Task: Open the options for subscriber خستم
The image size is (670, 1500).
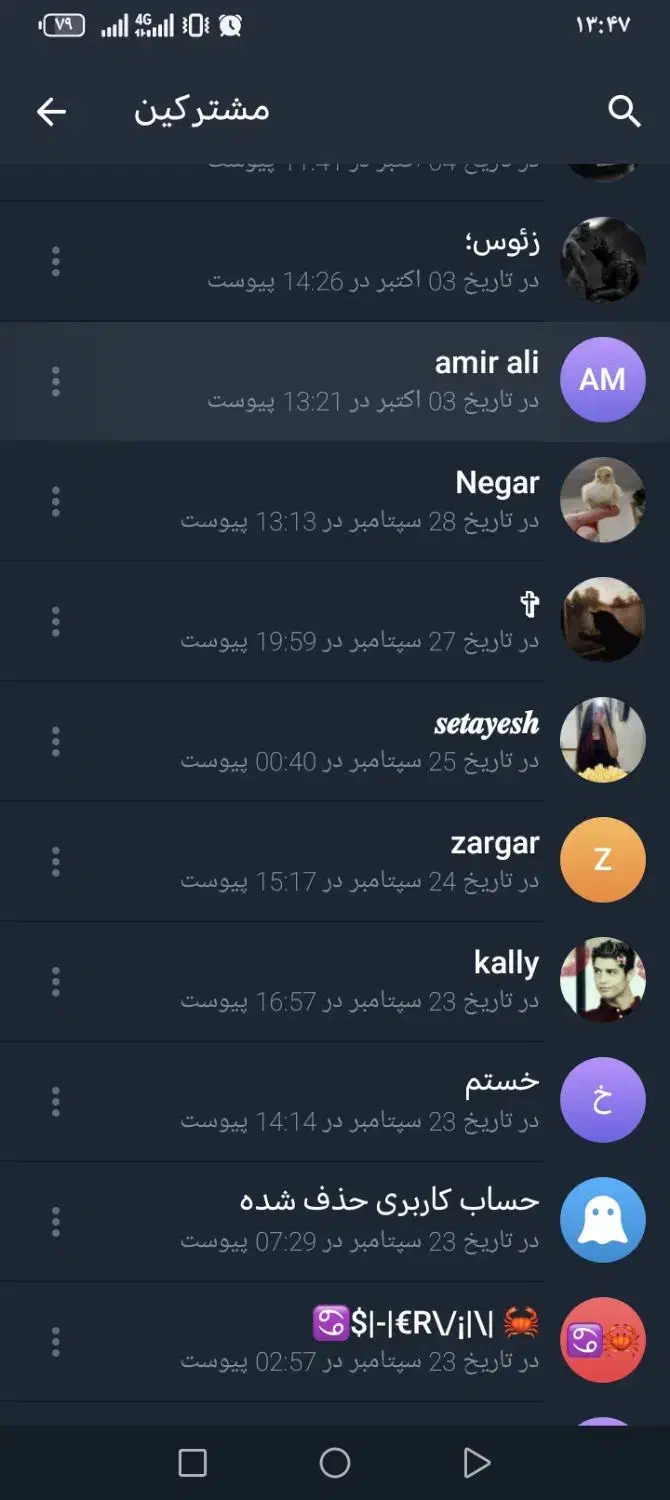Action: pyautogui.click(x=56, y=1101)
